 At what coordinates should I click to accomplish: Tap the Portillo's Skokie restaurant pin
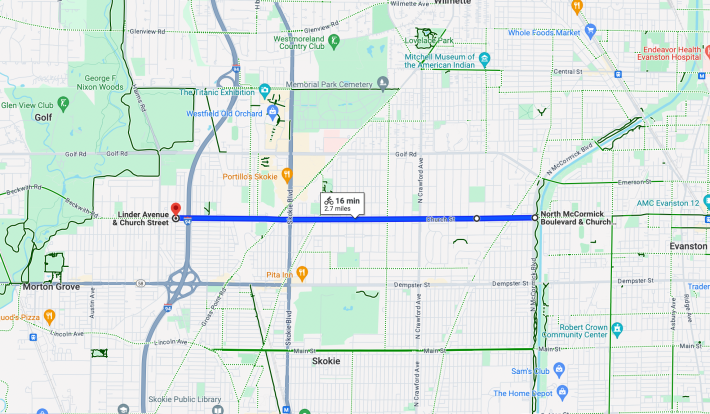coord(286,174)
